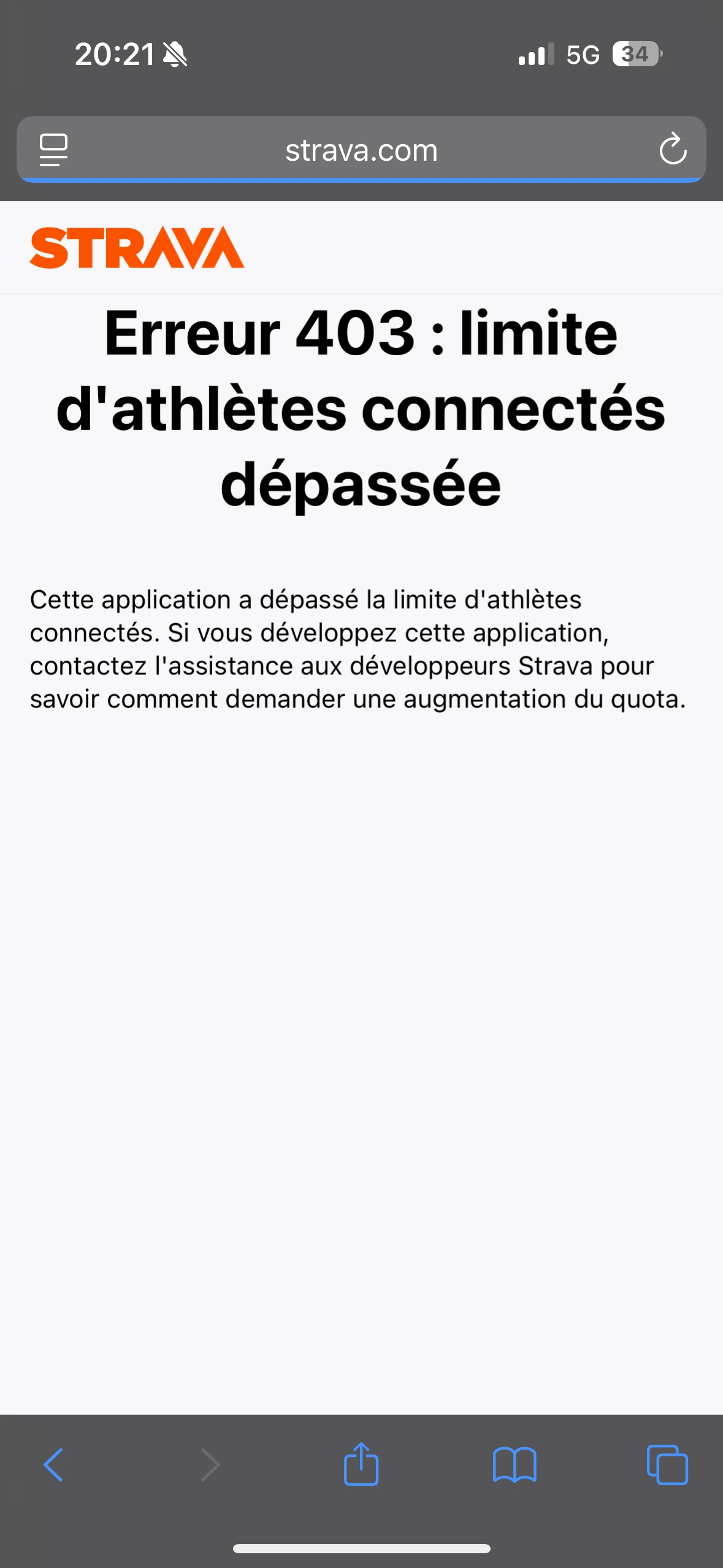
Task: Show all open Safari tabs
Action: pos(667,1465)
